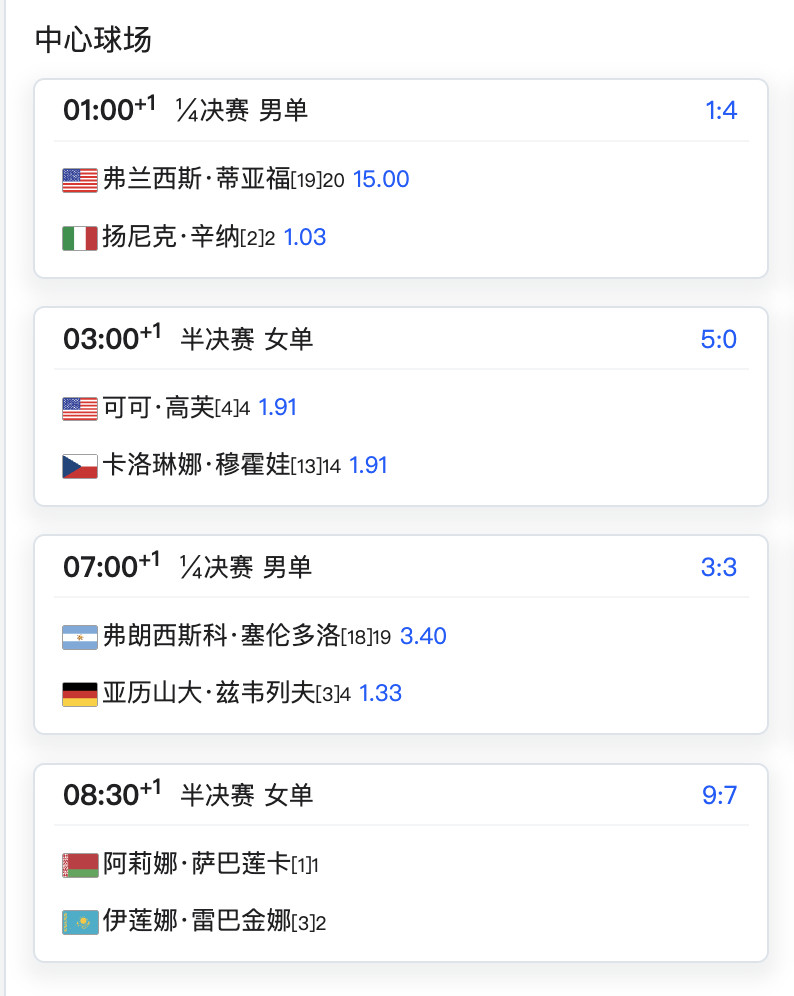Select the 15.00 odds for 蒂亚福
Viewport: 794px width, 996px height.
(x=381, y=179)
